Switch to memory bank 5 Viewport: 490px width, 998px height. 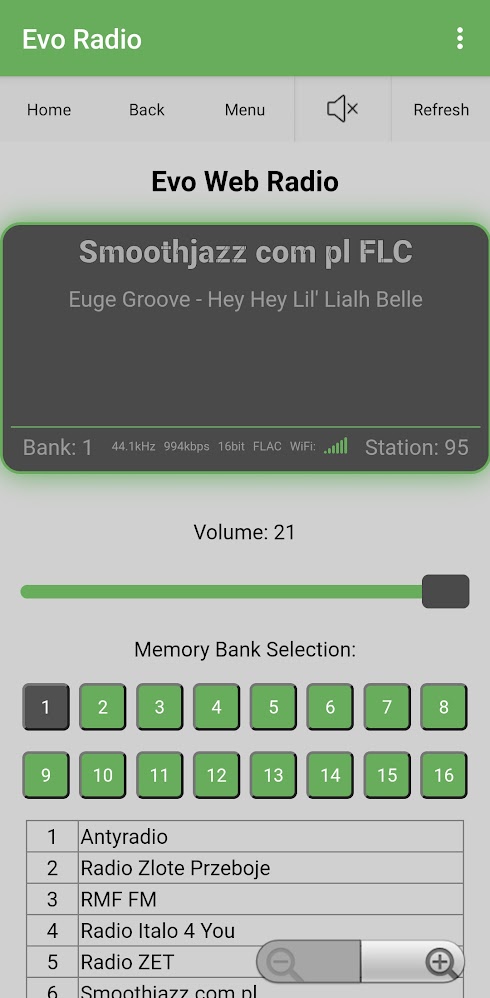click(273, 706)
